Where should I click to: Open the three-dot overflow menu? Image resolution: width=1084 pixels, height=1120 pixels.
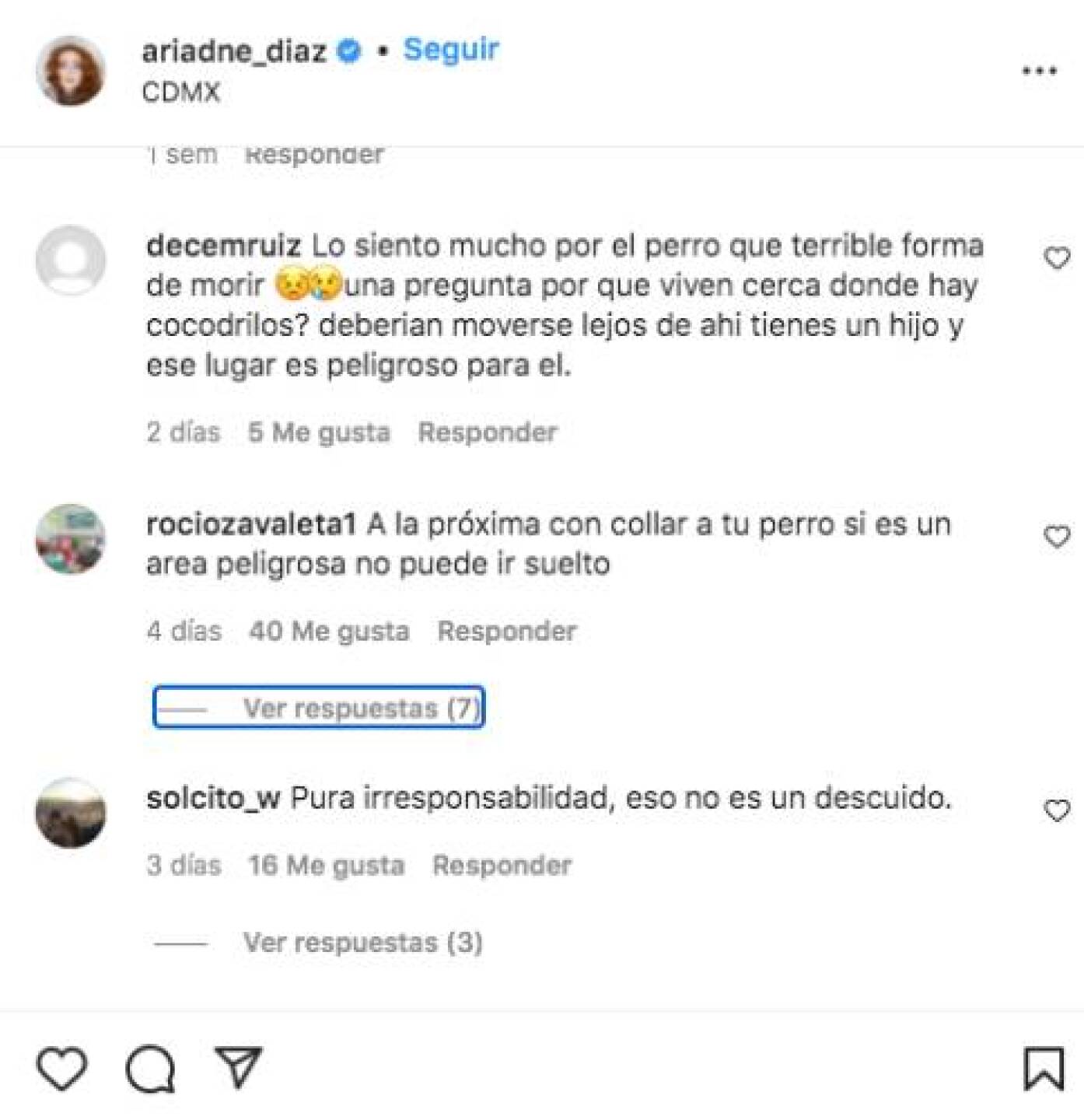tap(1039, 71)
